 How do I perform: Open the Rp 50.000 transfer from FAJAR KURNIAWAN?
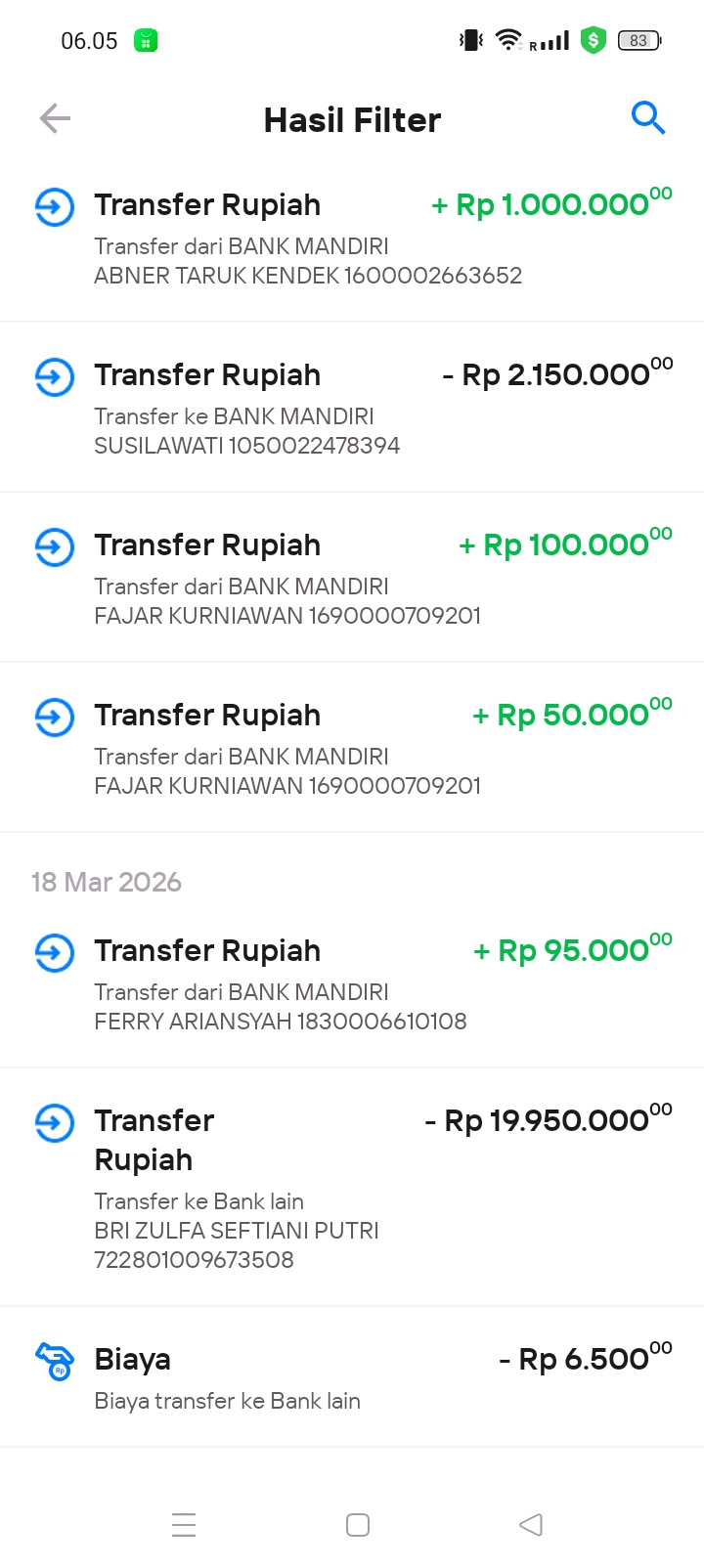352,749
